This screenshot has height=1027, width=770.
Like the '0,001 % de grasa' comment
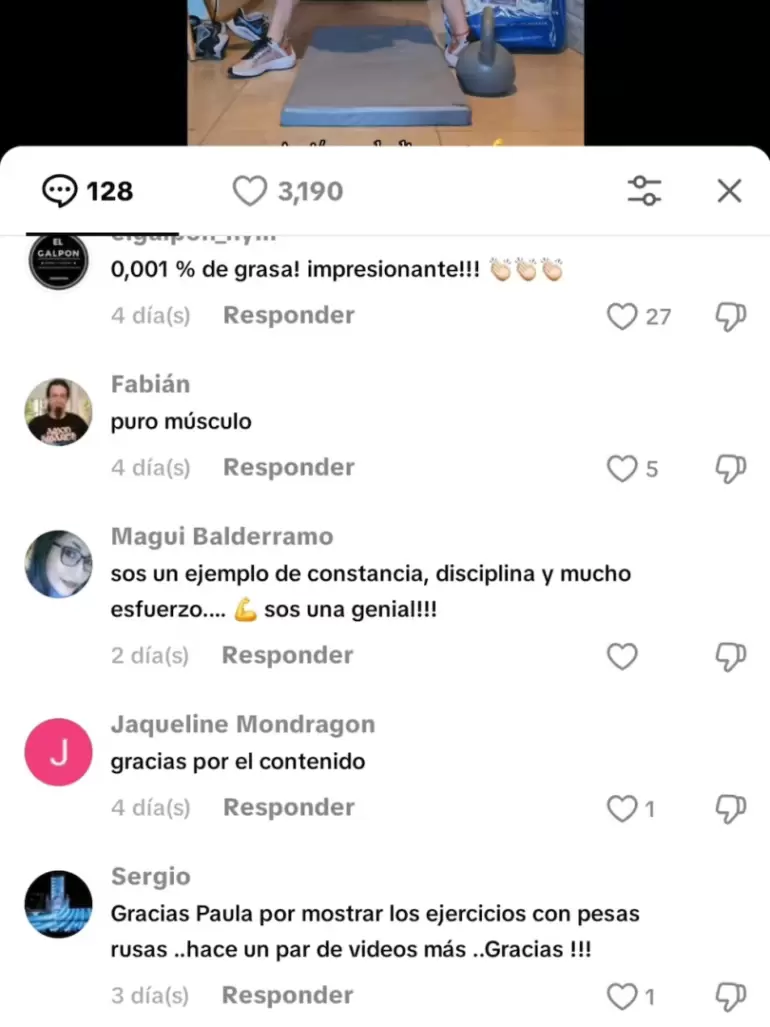click(x=623, y=317)
